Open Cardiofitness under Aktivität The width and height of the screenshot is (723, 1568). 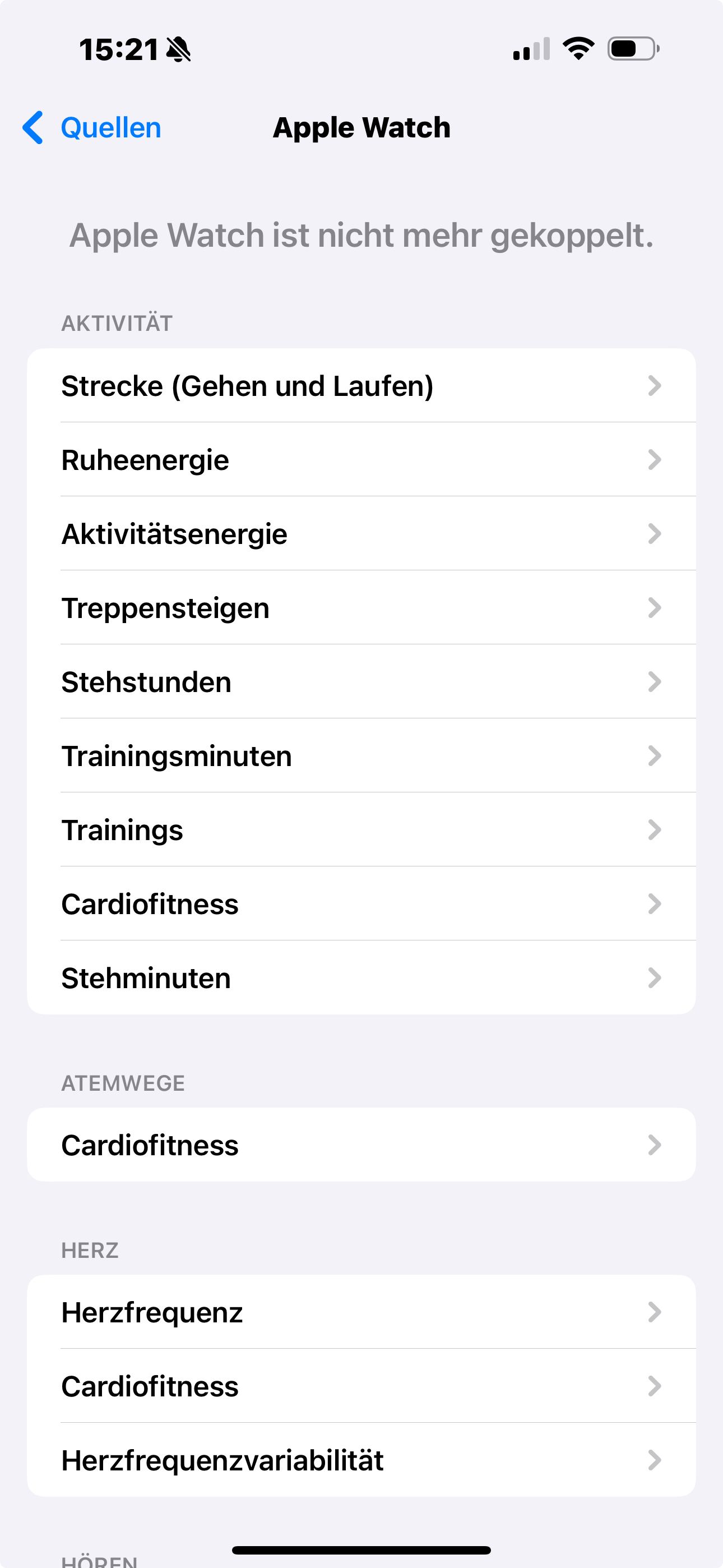(x=361, y=904)
